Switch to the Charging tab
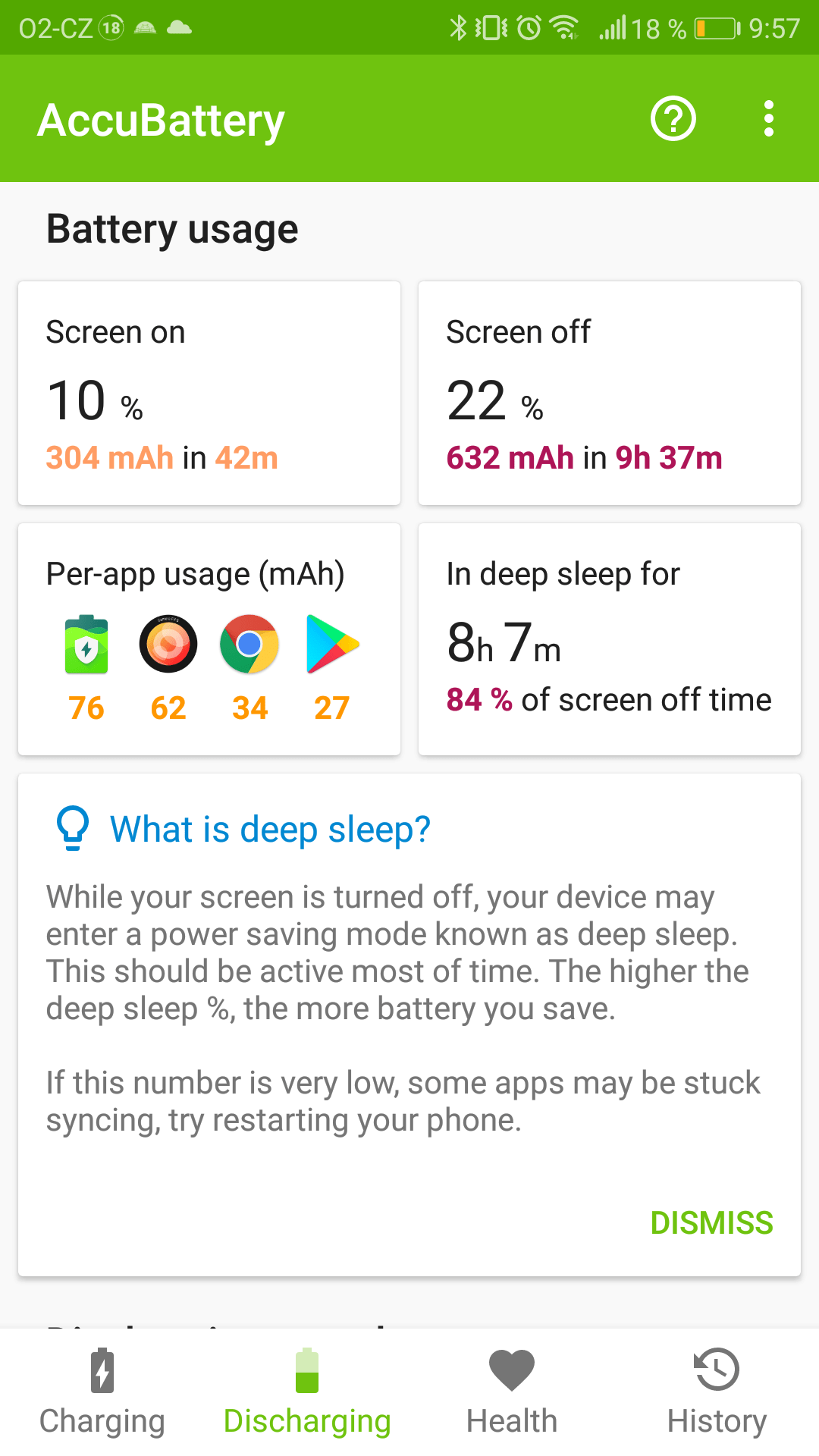819x1456 pixels. click(102, 1392)
